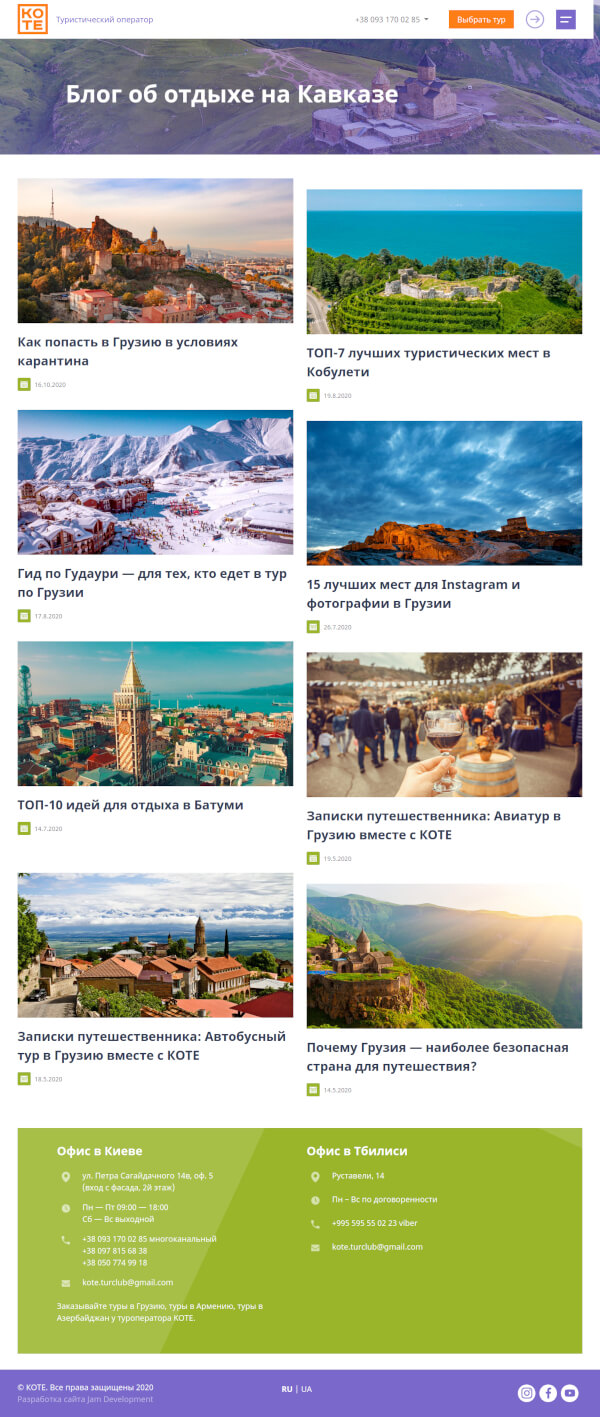Go to the KOTE YouTube channel

(570, 1393)
